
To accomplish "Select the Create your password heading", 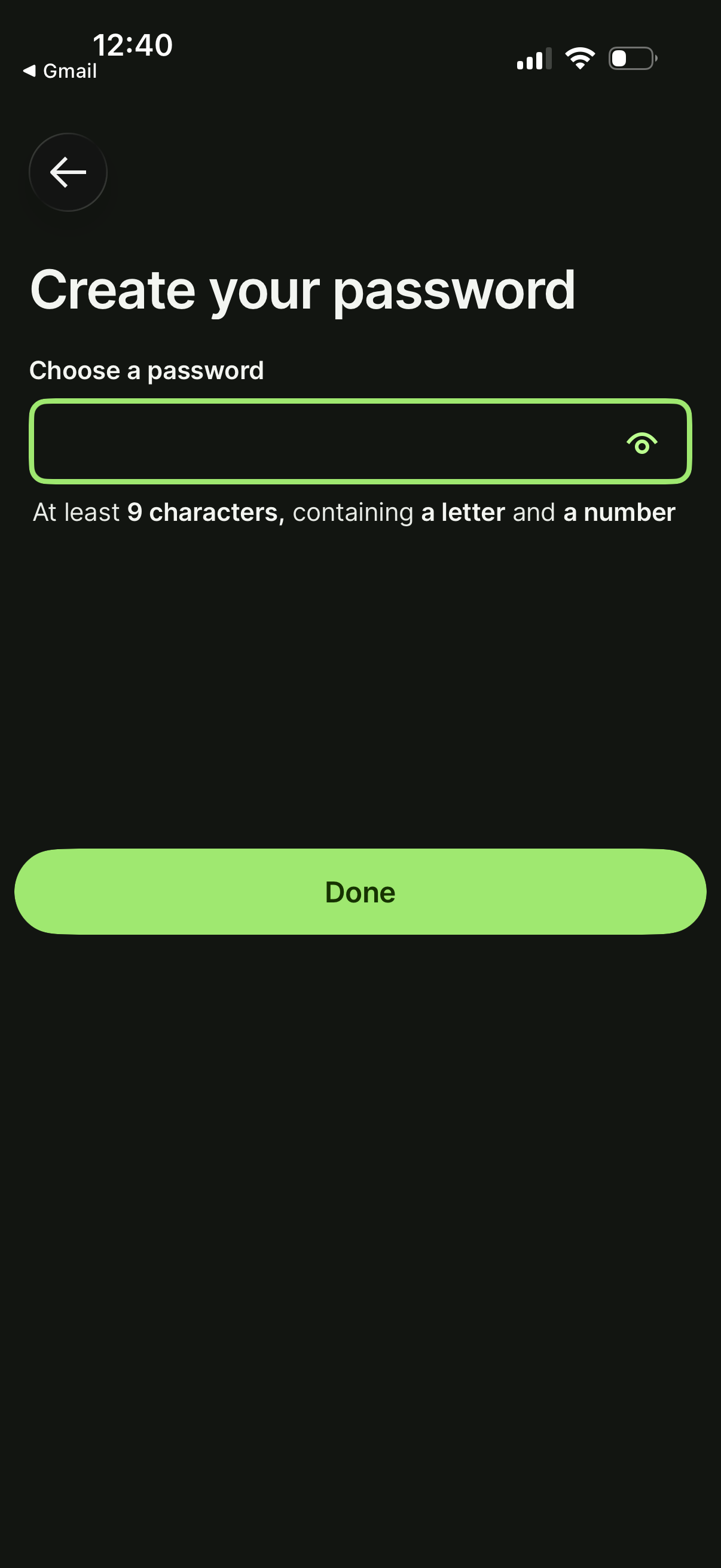I will (303, 291).
